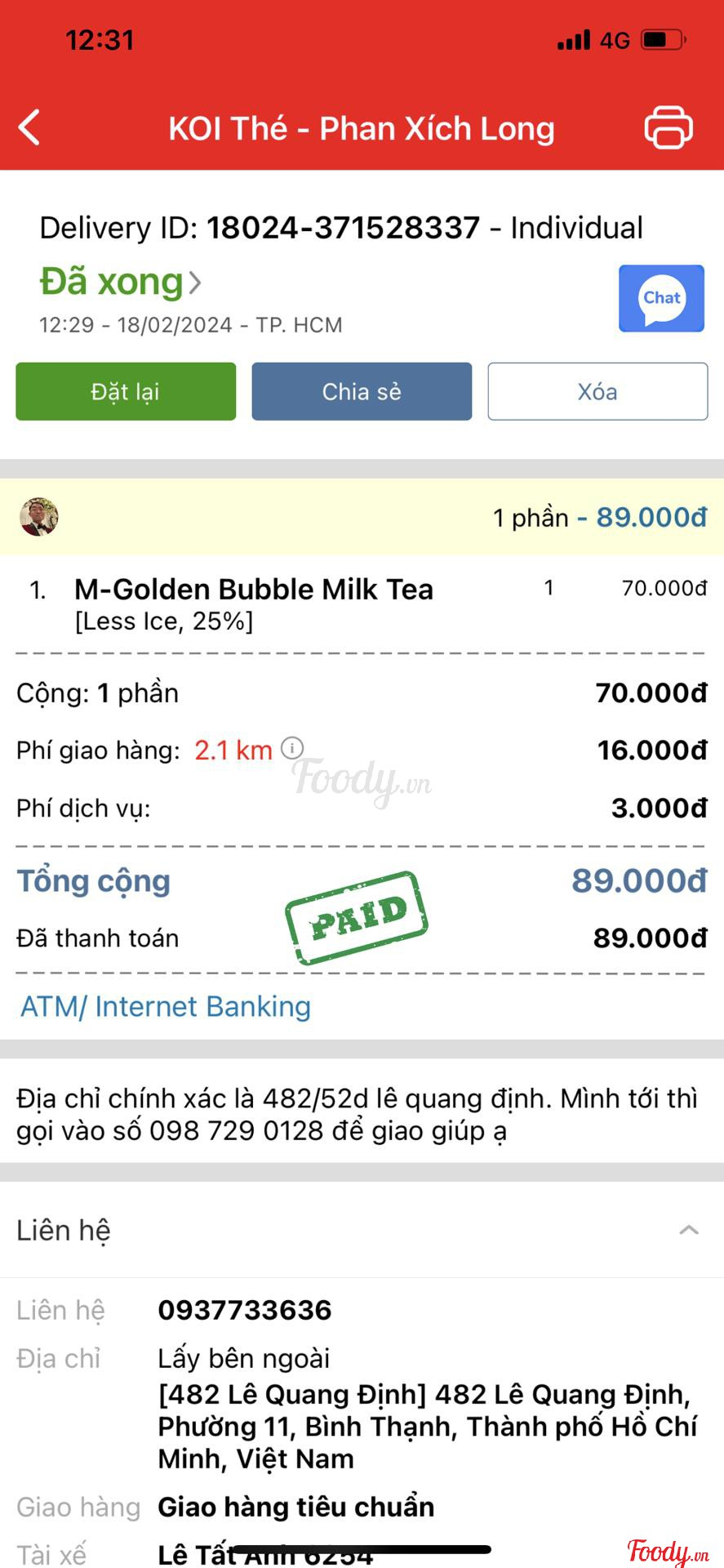Delete the order with Xóa
This screenshot has height=1568, width=724.
coord(597,392)
